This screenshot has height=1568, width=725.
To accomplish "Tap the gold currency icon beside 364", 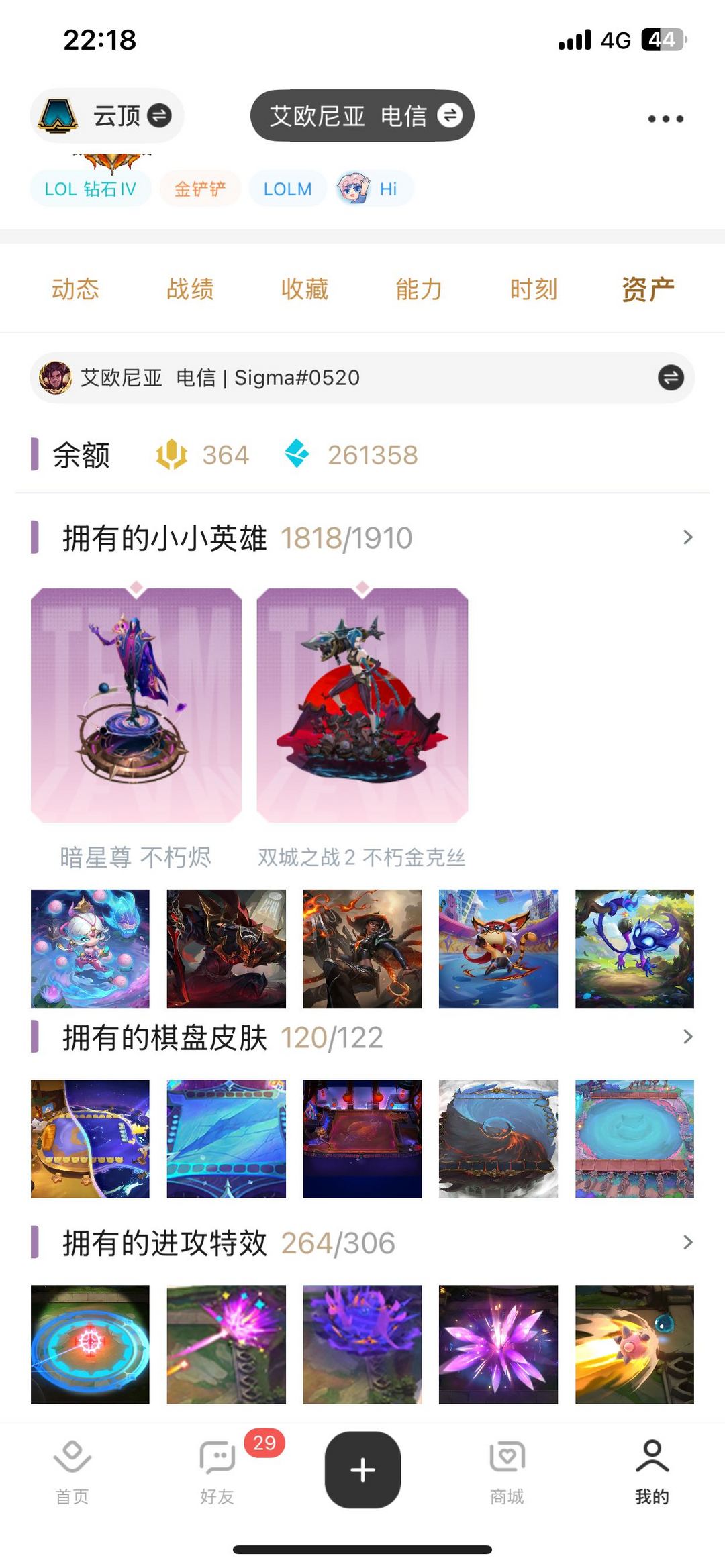I will click(x=173, y=455).
